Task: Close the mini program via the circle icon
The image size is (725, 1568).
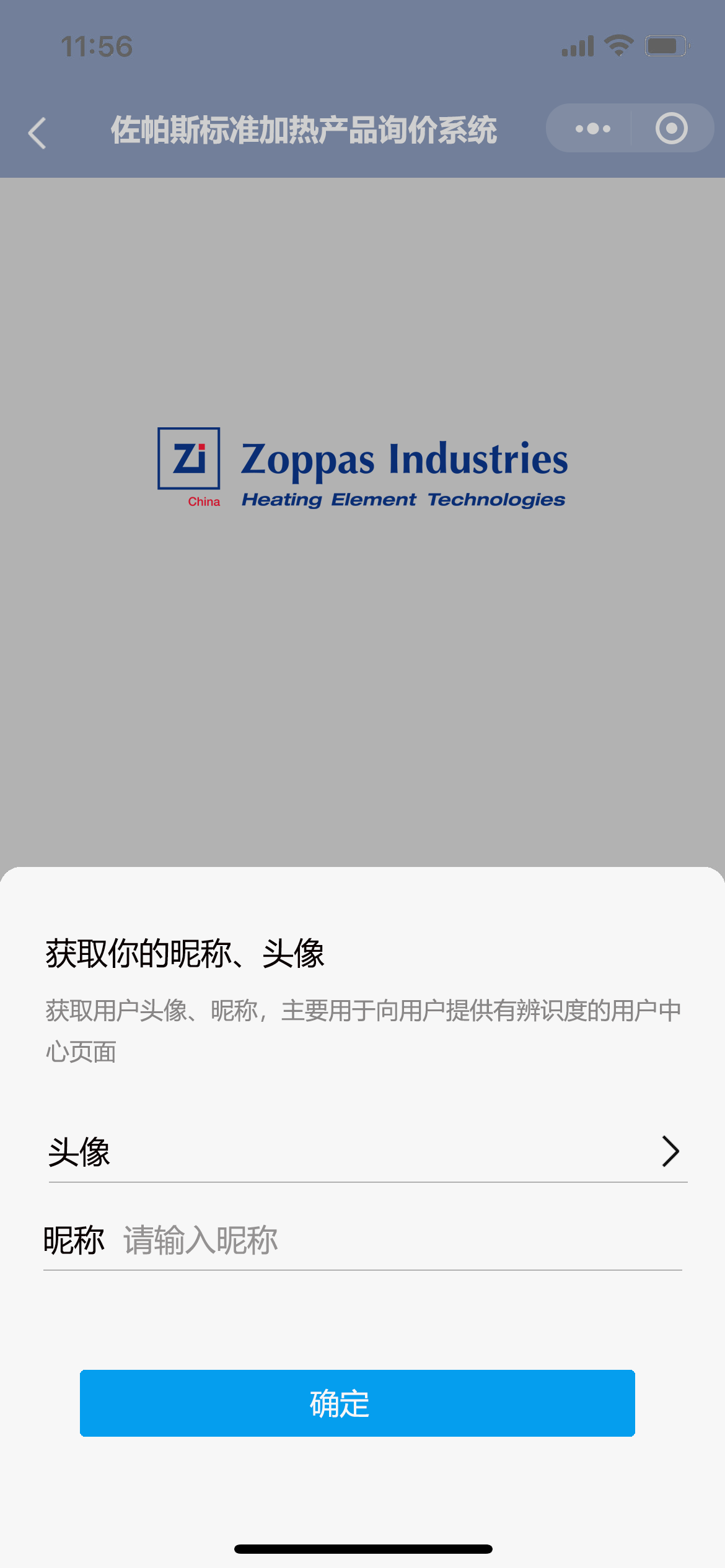Action: point(671,129)
